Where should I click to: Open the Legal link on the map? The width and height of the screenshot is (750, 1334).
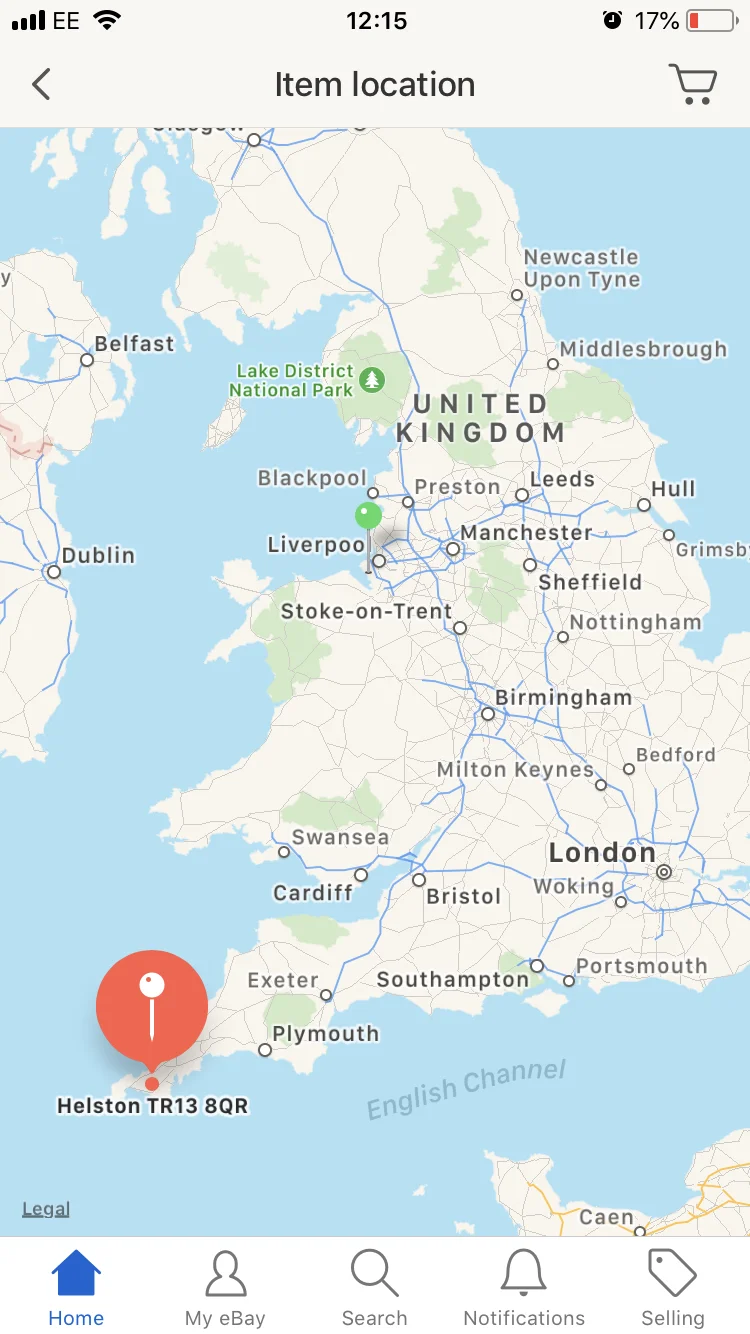click(46, 1209)
